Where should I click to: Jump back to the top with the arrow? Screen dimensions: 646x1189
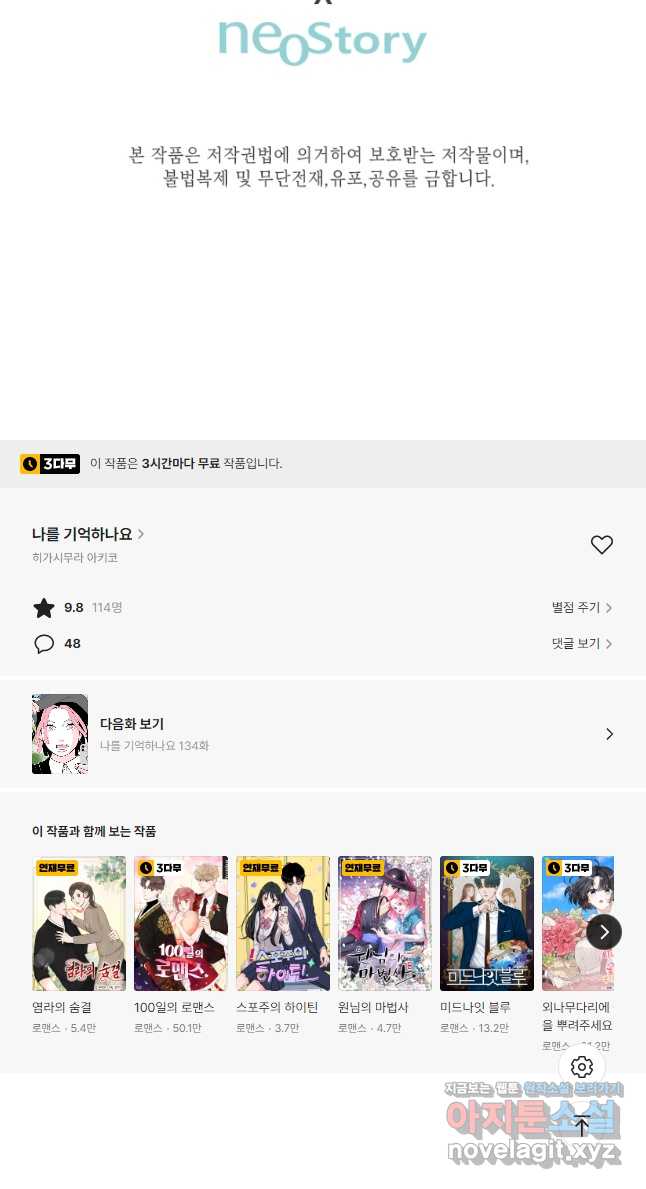(582, 1126)
